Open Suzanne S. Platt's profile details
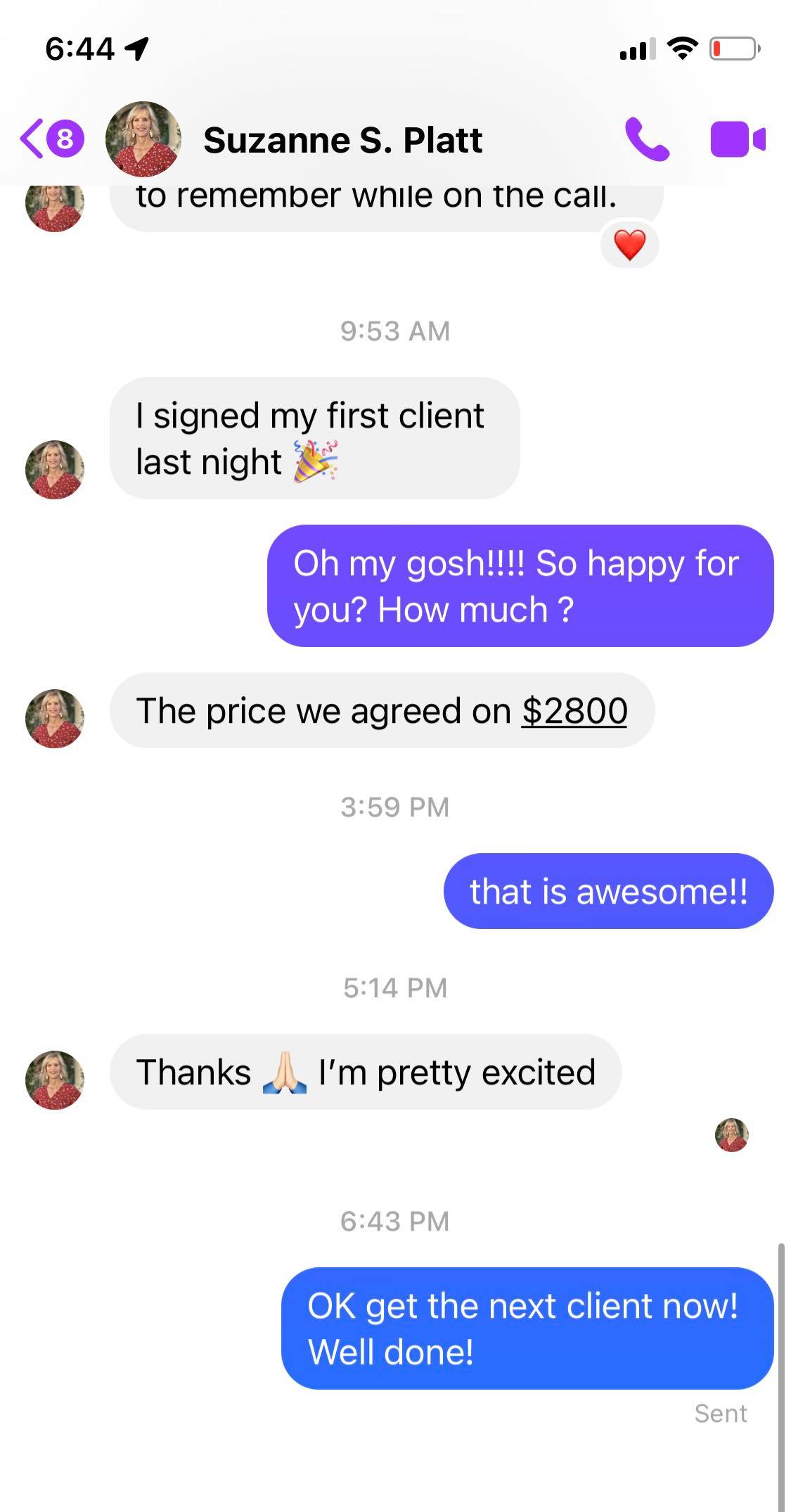The image size is (791, 1512). 342,140
